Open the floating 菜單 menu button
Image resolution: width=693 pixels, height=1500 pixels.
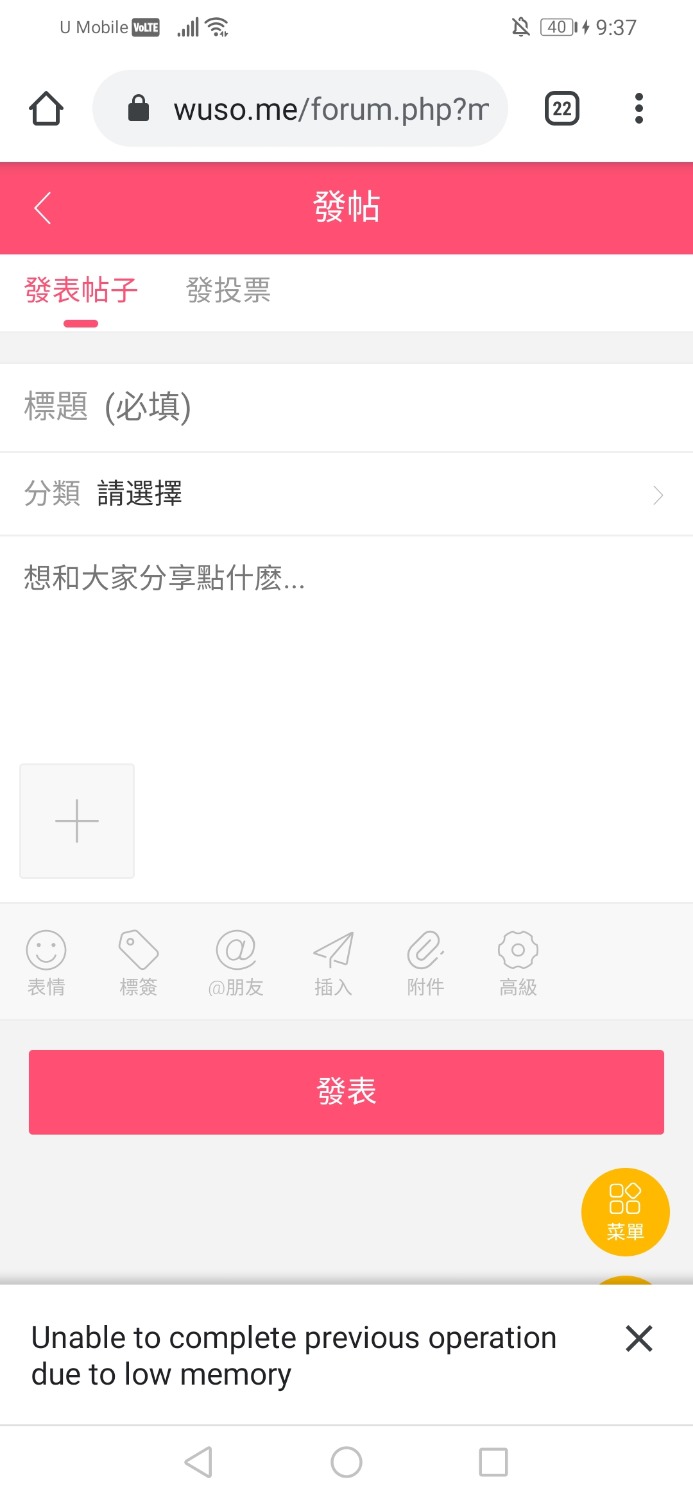click(625, 1212)
